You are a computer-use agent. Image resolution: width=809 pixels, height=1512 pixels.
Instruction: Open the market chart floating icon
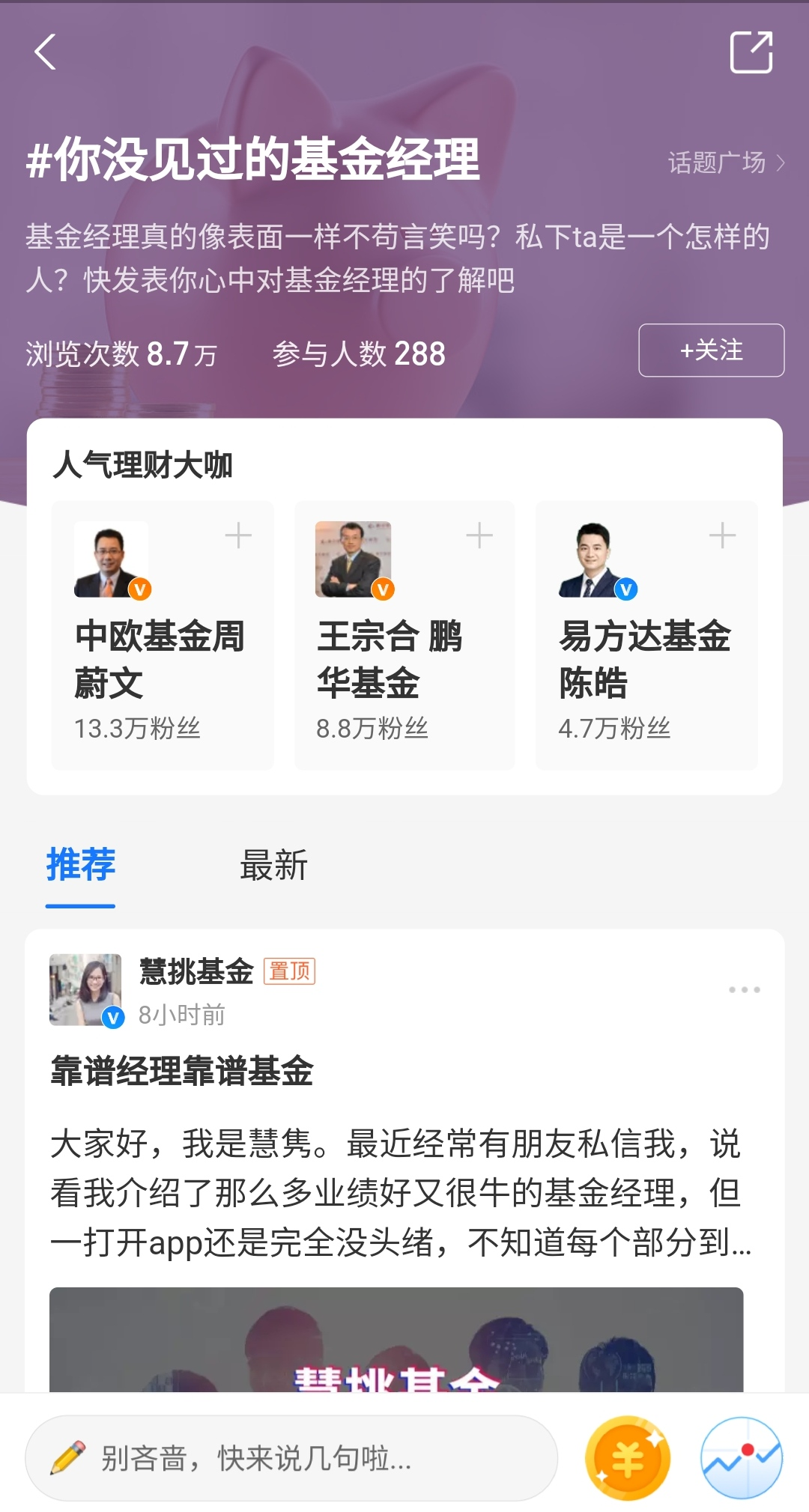coord(742,1458)
